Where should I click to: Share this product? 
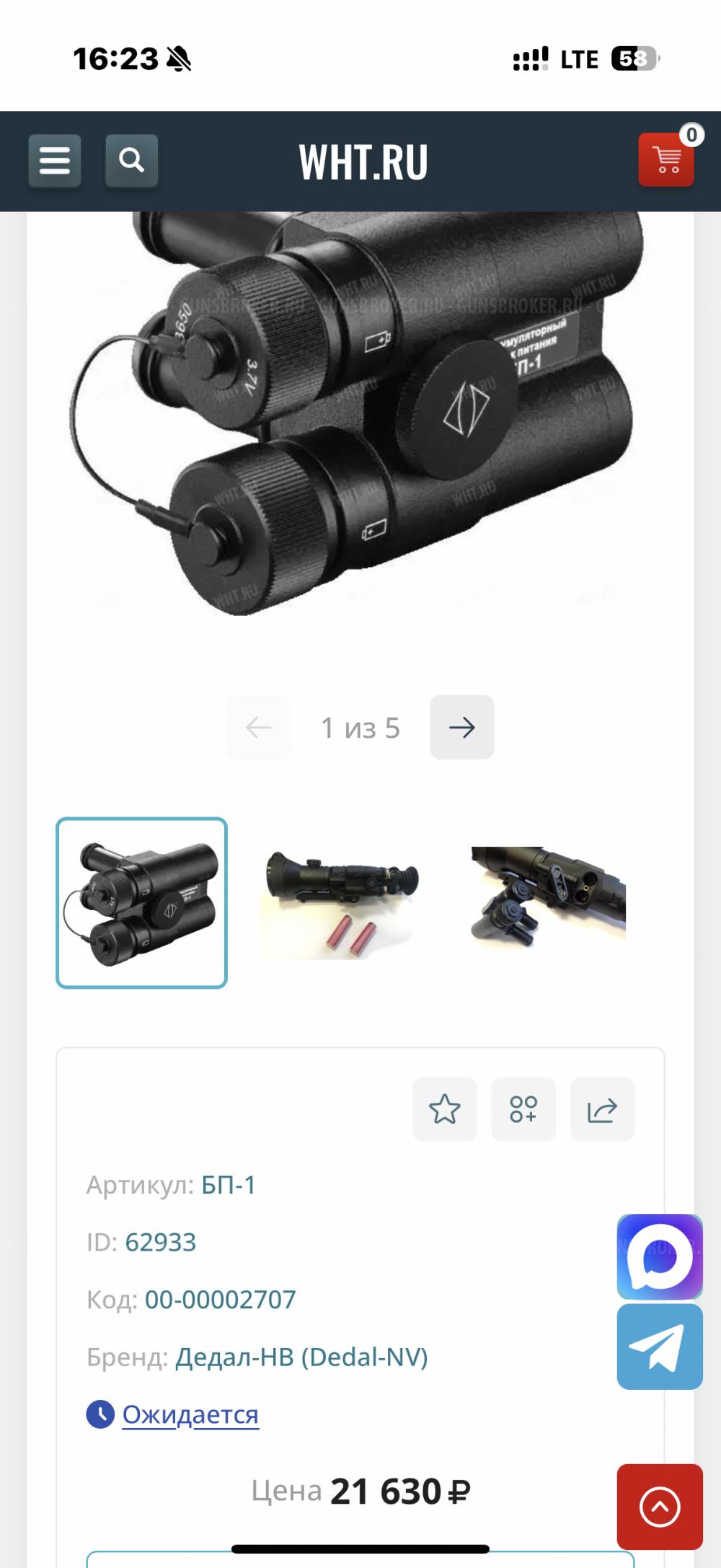tap(602, 1109)
